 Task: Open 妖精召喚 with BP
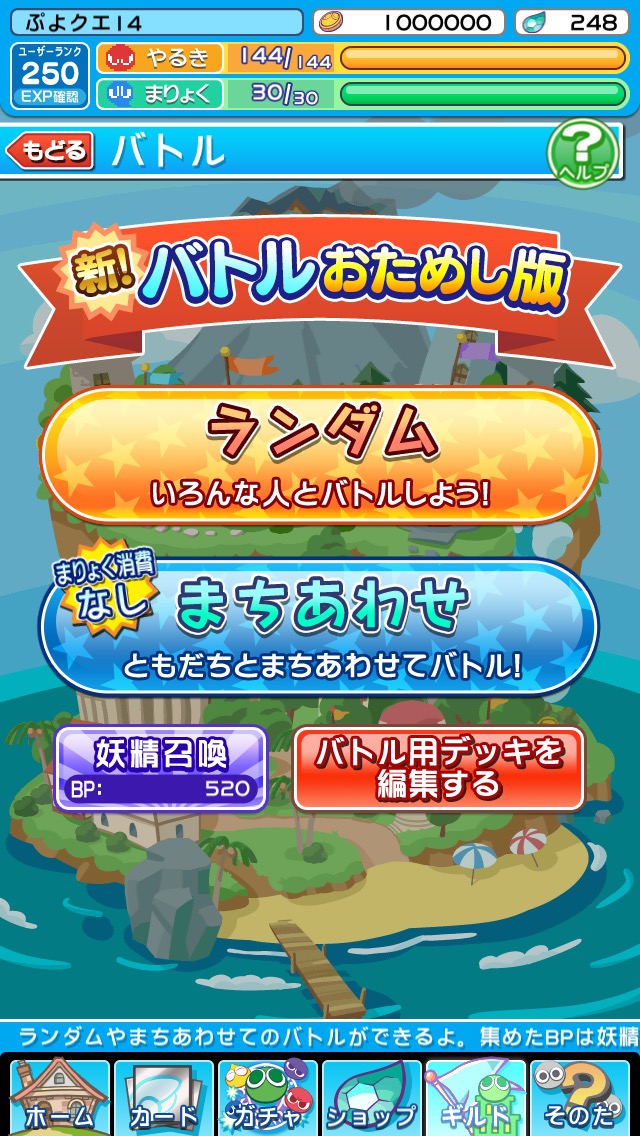[x=161, y=768]
